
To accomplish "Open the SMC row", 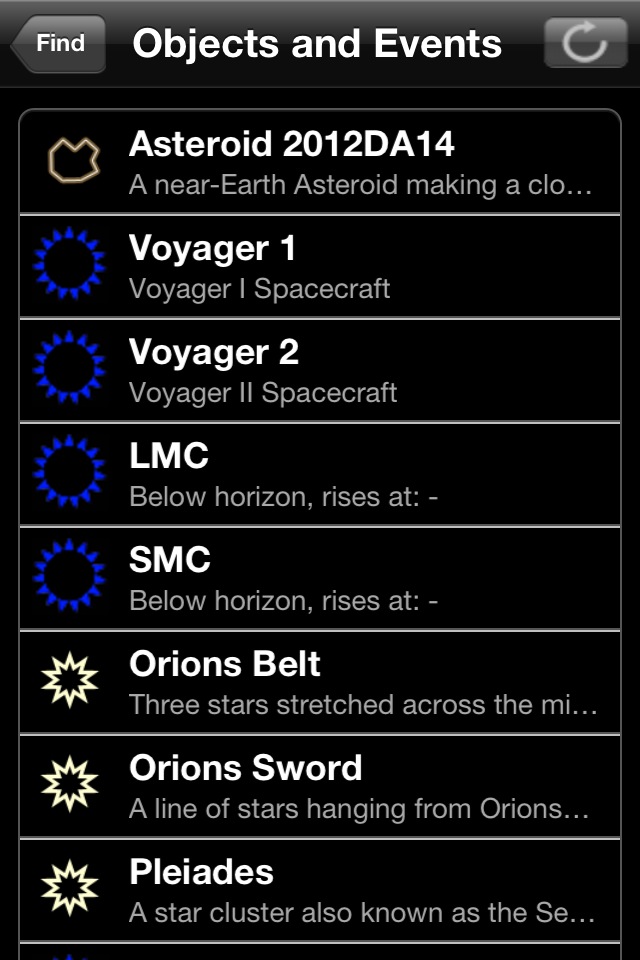I will pos(320,579).
